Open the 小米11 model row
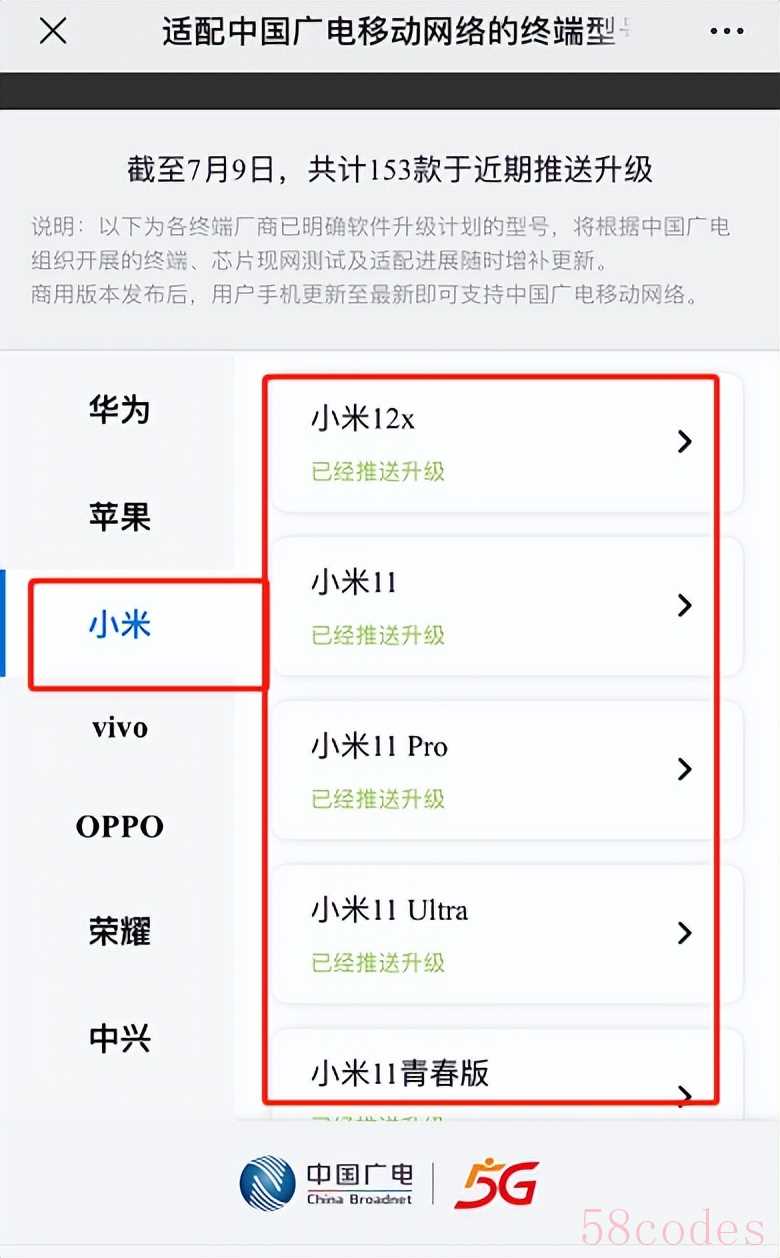The image size is (780, 1258). click(505, 605)
